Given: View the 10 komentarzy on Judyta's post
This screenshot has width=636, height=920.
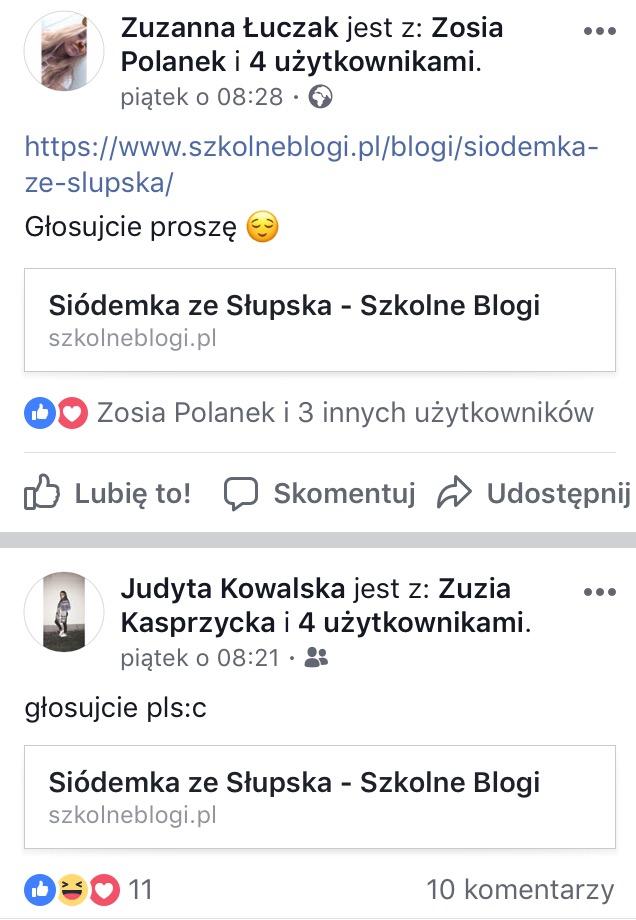Looking at the screenshot, I should pos(519,889).
